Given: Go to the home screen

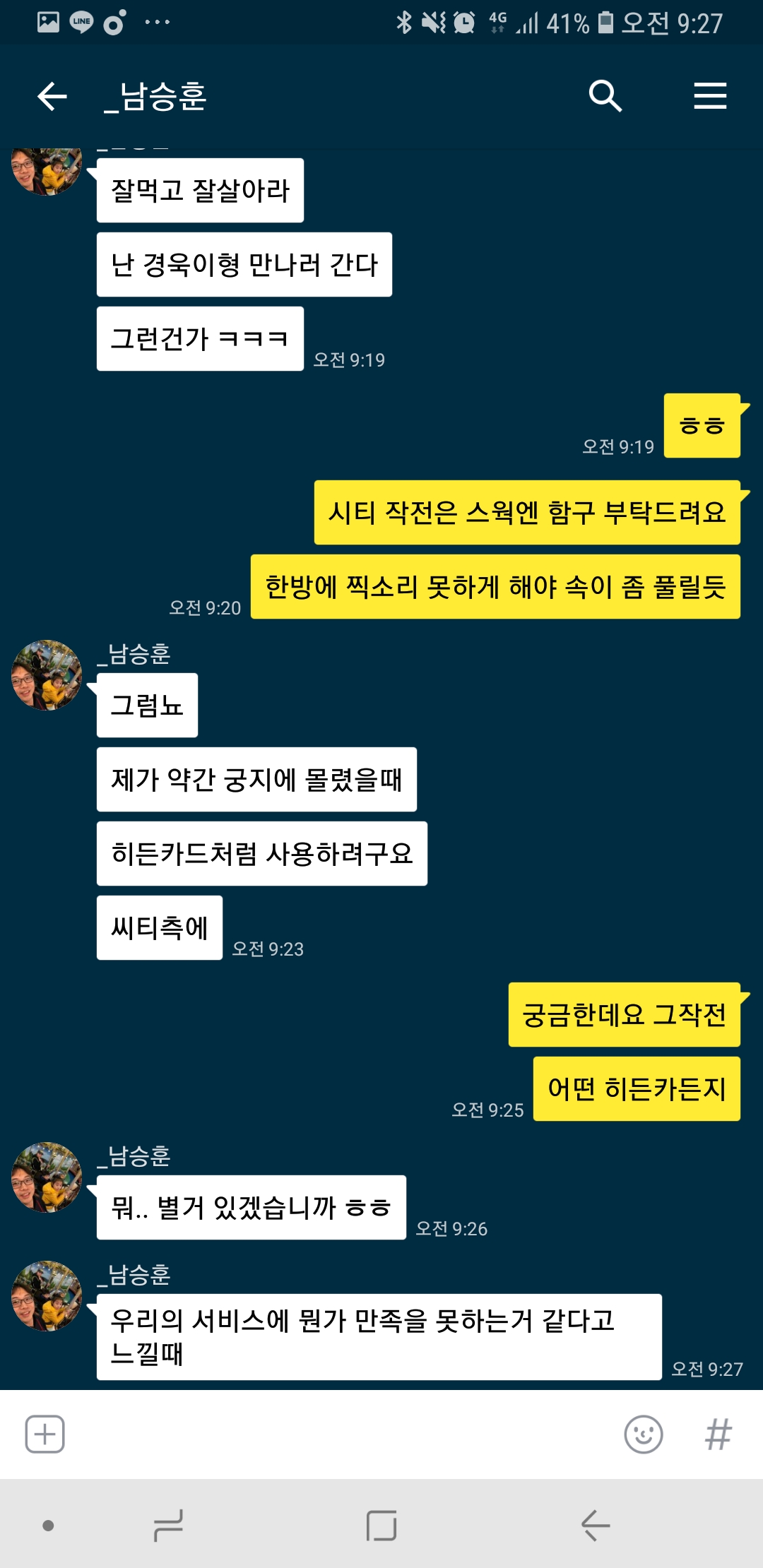Looking at the screenshot, I should tap(381, 1526).
